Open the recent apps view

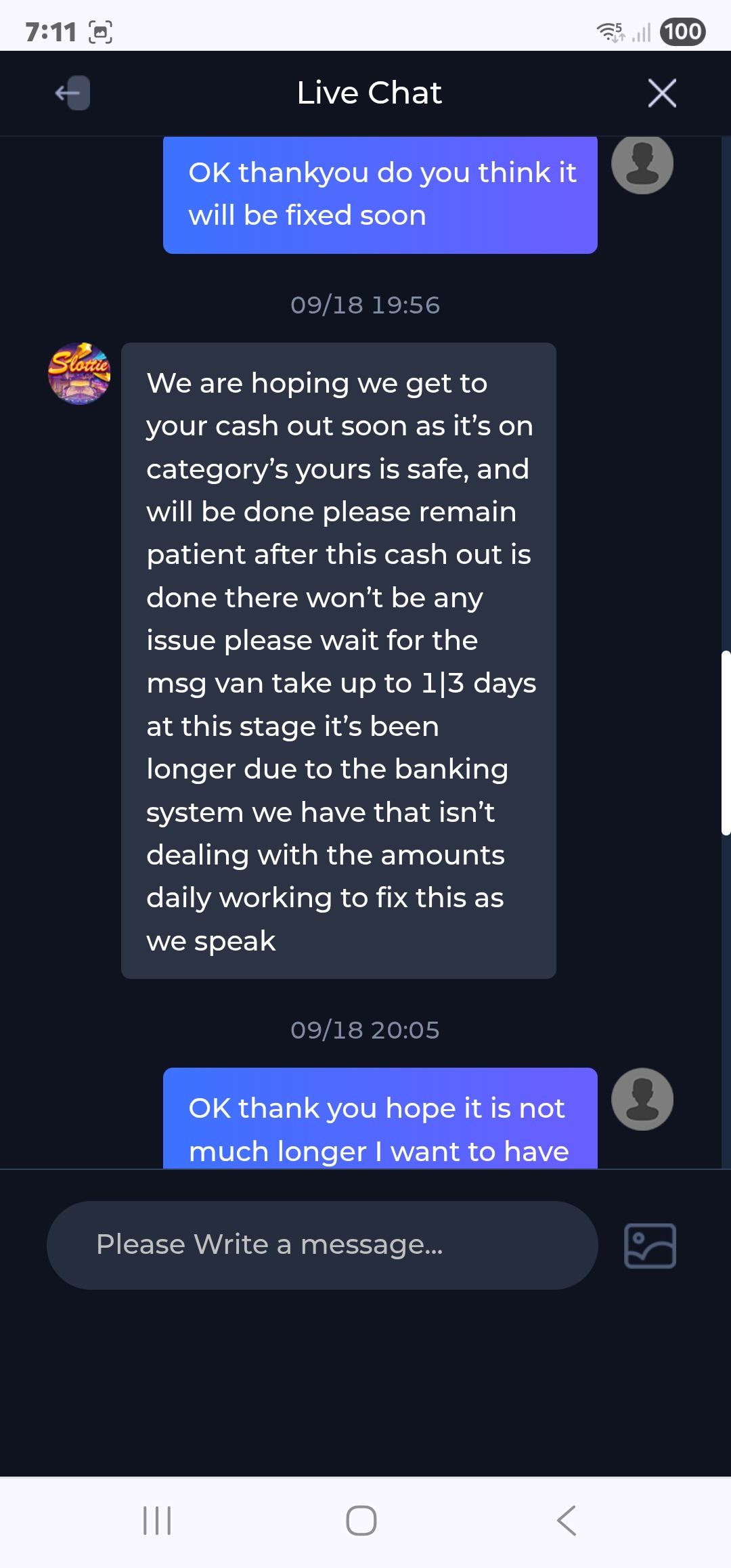tap(157, 1521)
